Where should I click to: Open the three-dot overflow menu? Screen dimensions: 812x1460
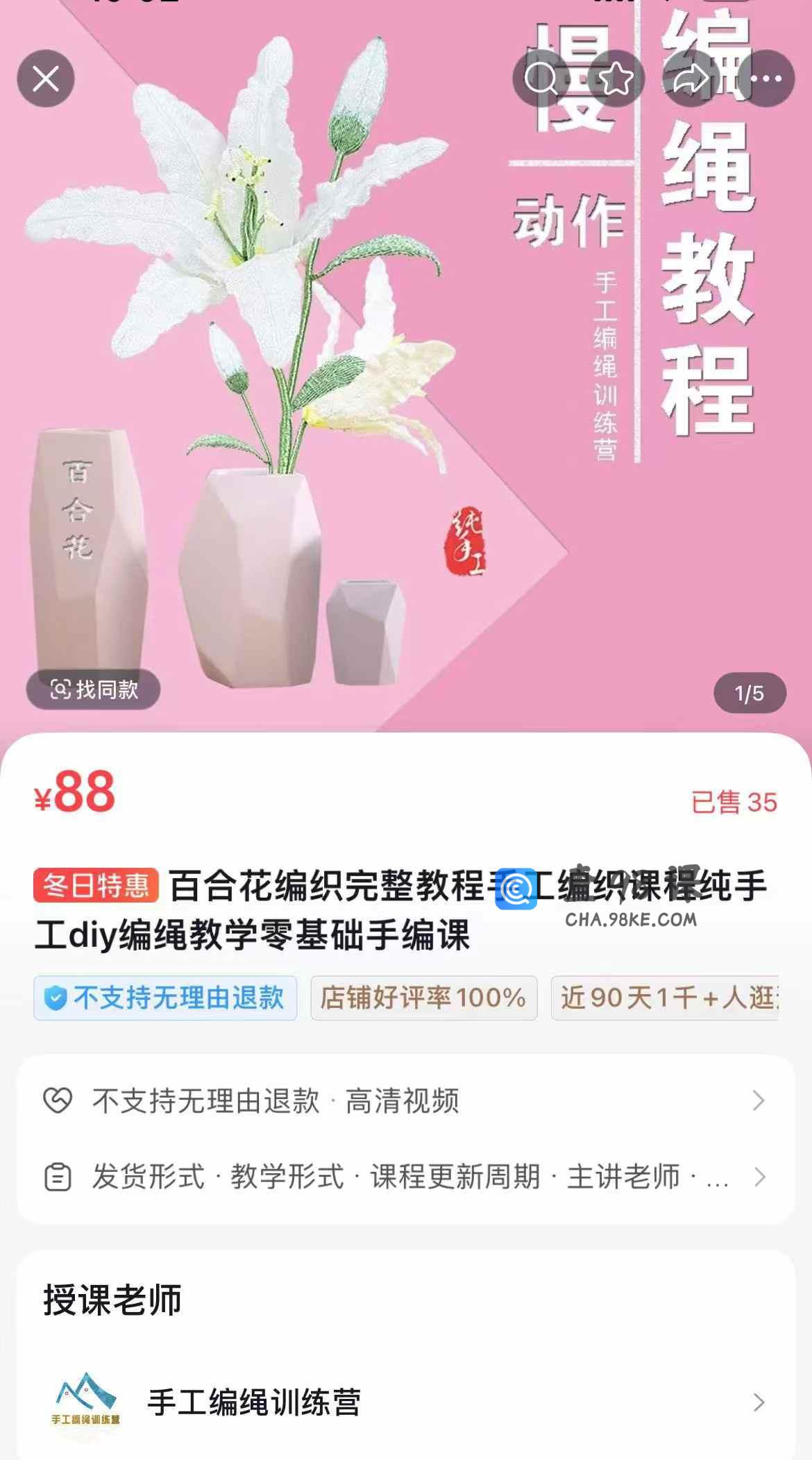(766, 78)
